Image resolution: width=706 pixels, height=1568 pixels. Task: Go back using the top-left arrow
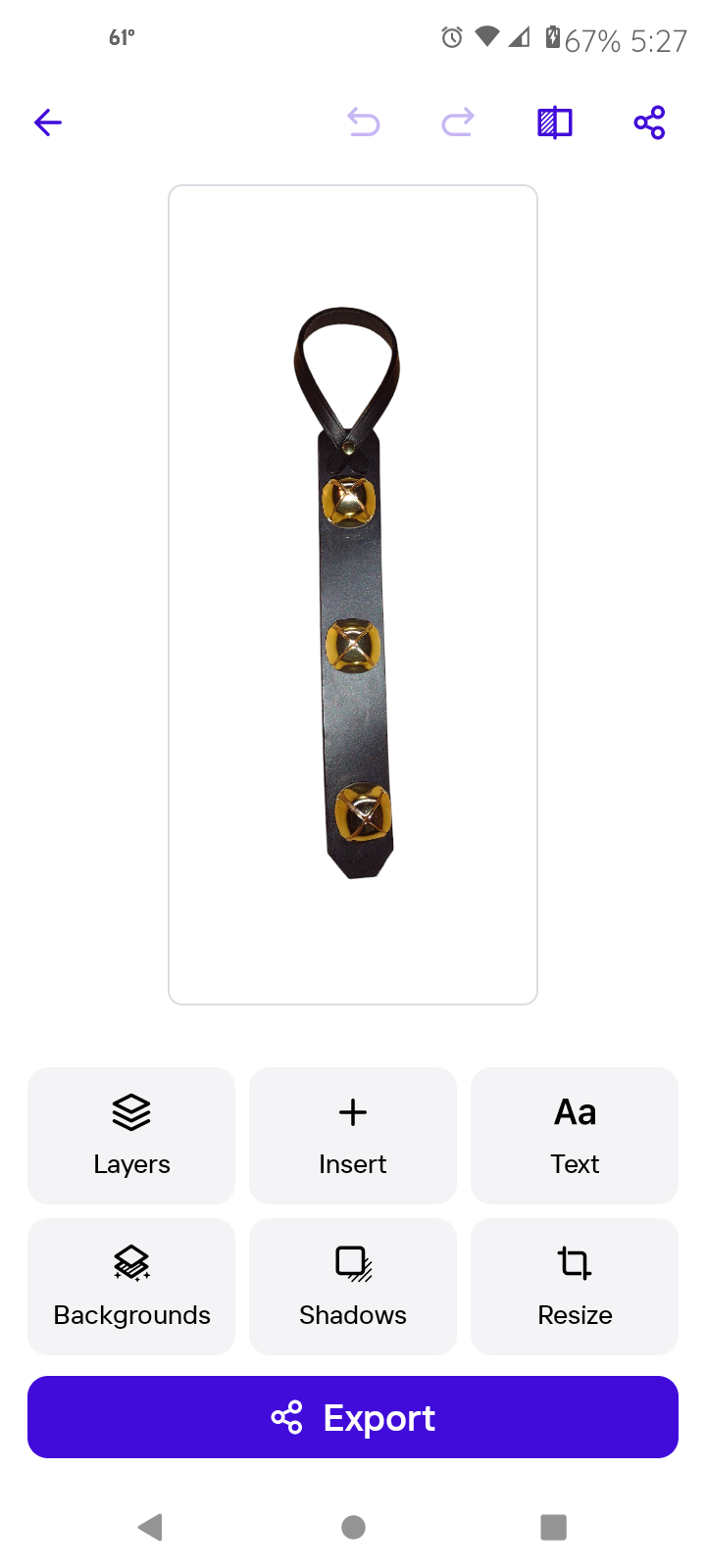click(48, 122)
